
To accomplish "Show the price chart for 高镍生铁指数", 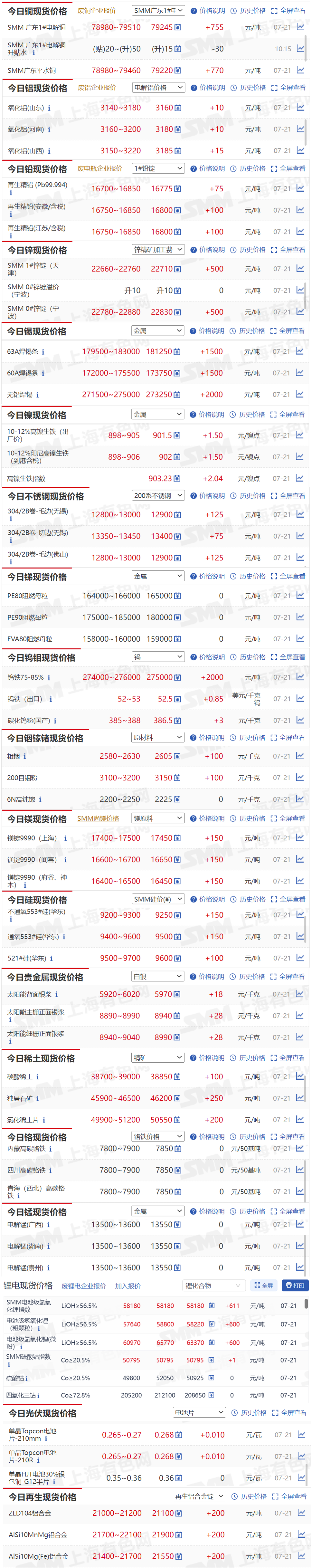I will tap(300, 478).
